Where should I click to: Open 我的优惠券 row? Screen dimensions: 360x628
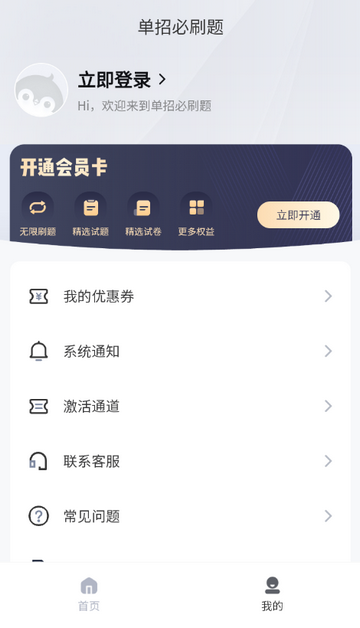click(180, 296)
